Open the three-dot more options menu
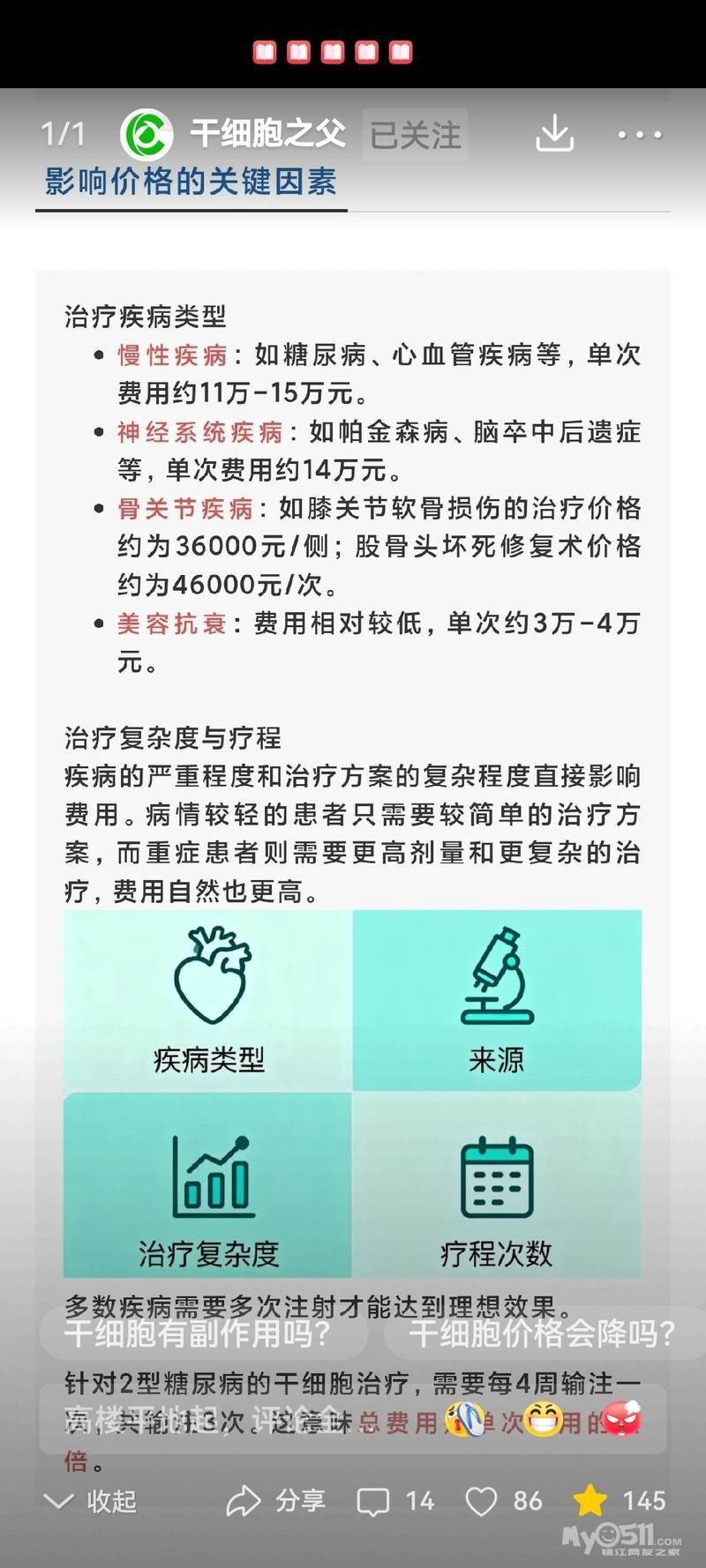 pos(639,135)
